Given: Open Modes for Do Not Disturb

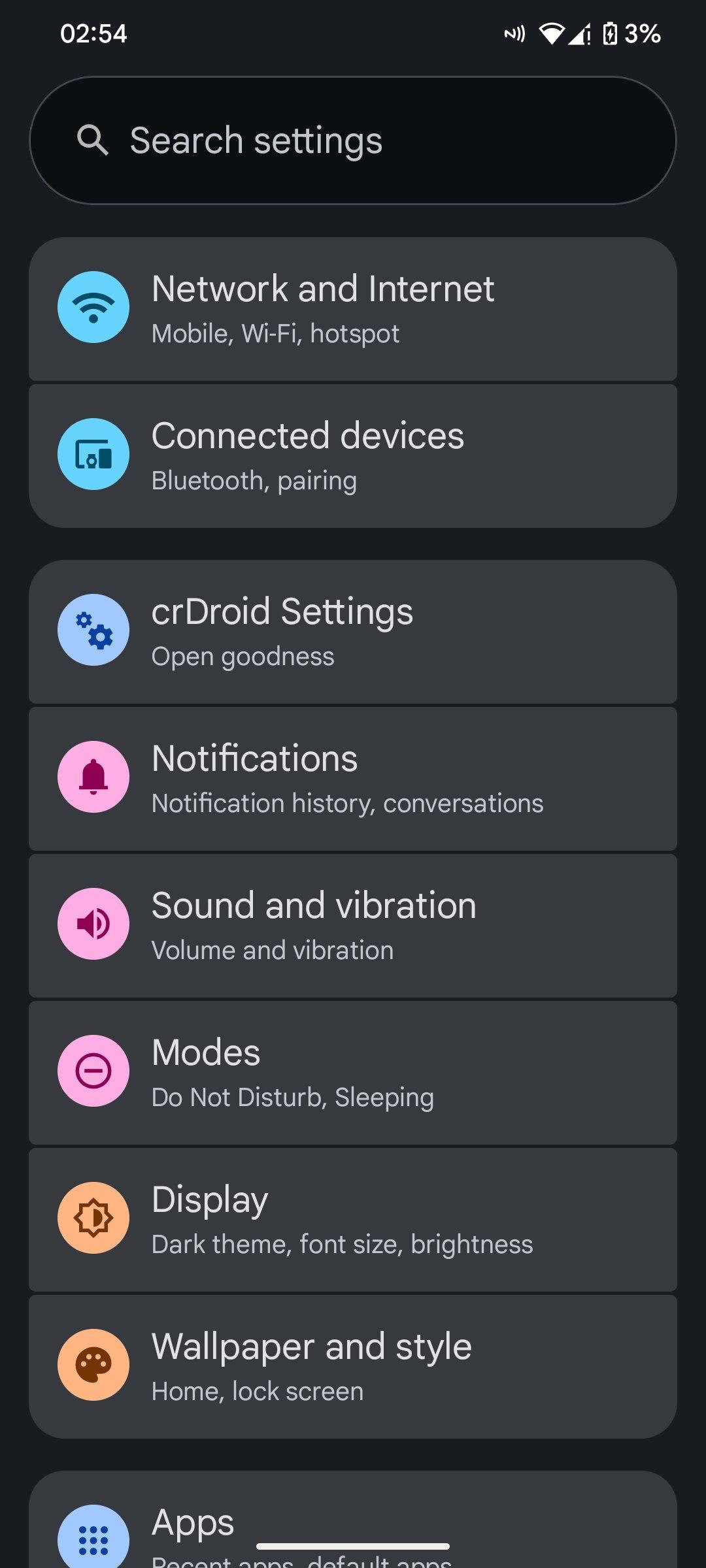Looking at the screenshot, I should (x=353, y=1073).
